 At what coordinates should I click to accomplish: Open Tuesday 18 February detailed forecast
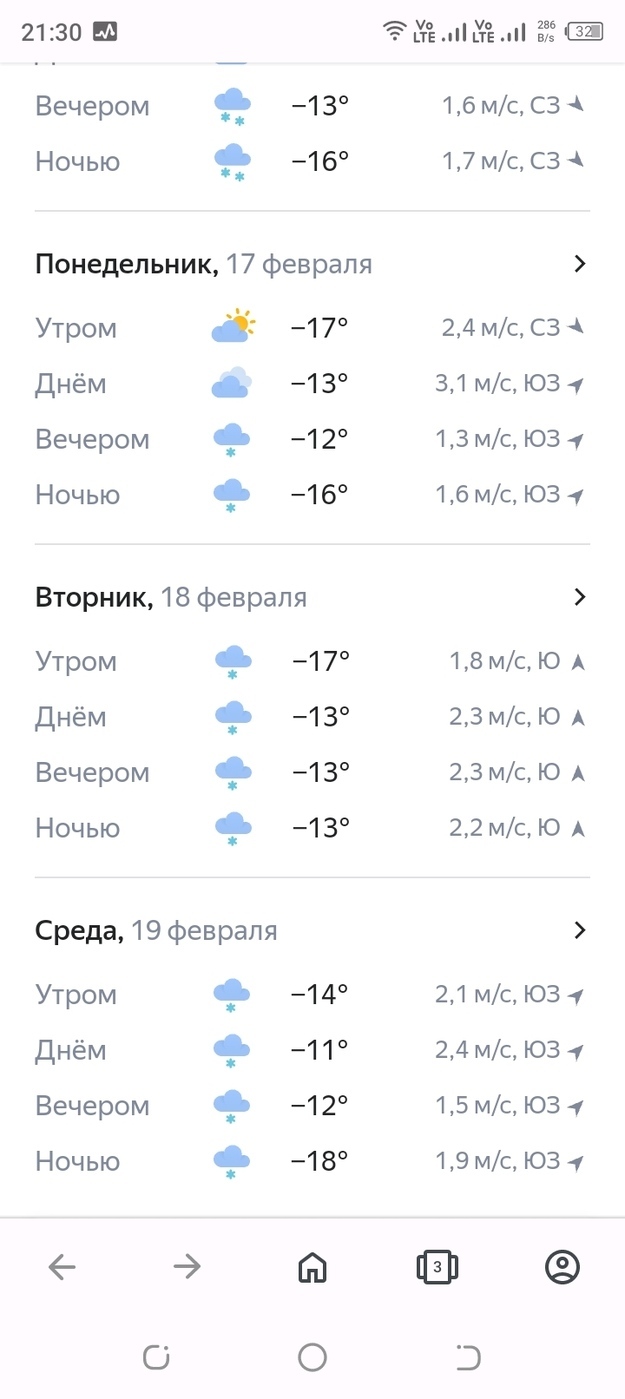tap(312, 597)
